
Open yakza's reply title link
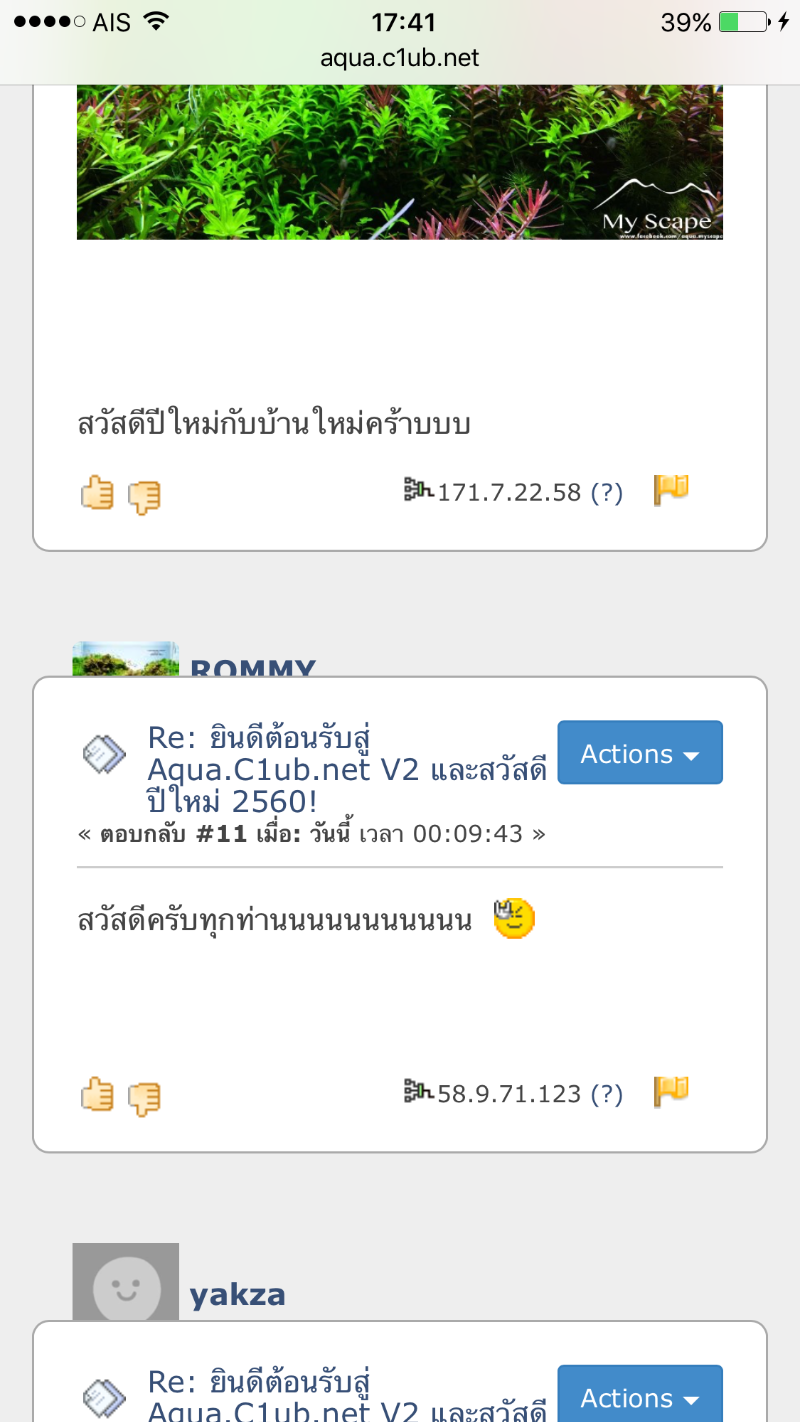coord(347,1395)
